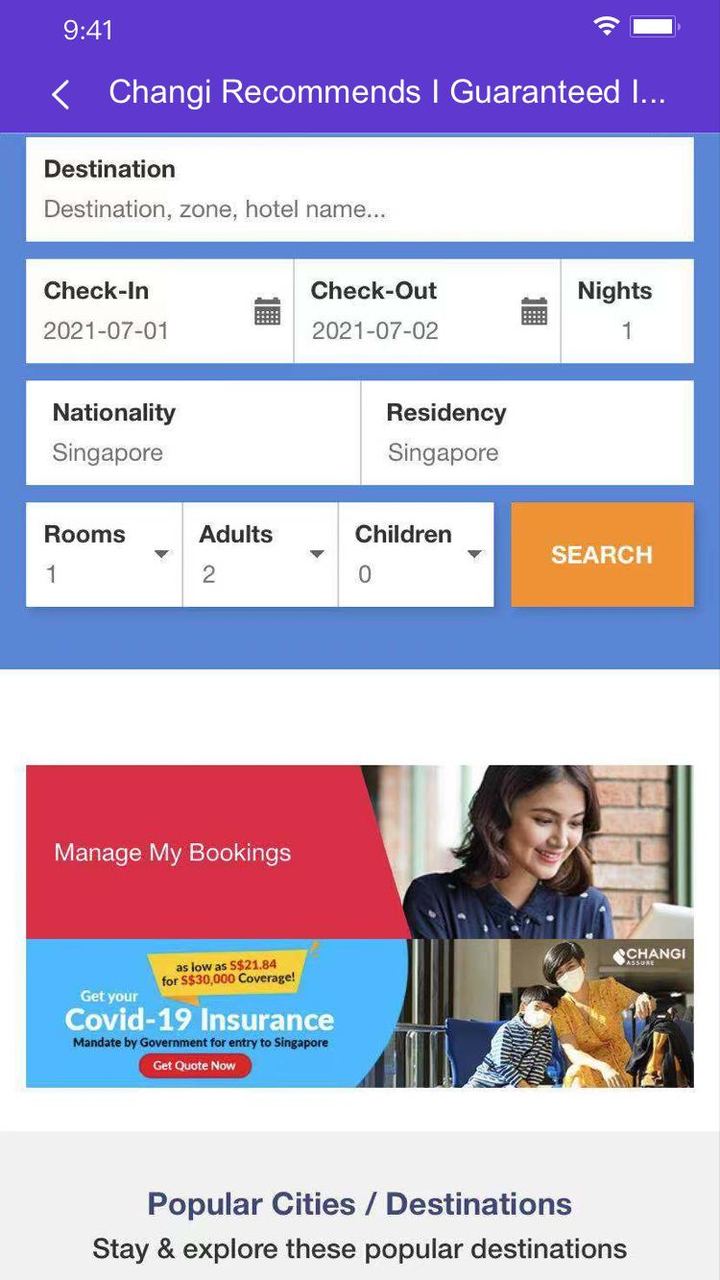The width and height of the screenshot is (720, 1280).
Task: Open the Covid-19 Insurance banner
Action: point(359,1013)
